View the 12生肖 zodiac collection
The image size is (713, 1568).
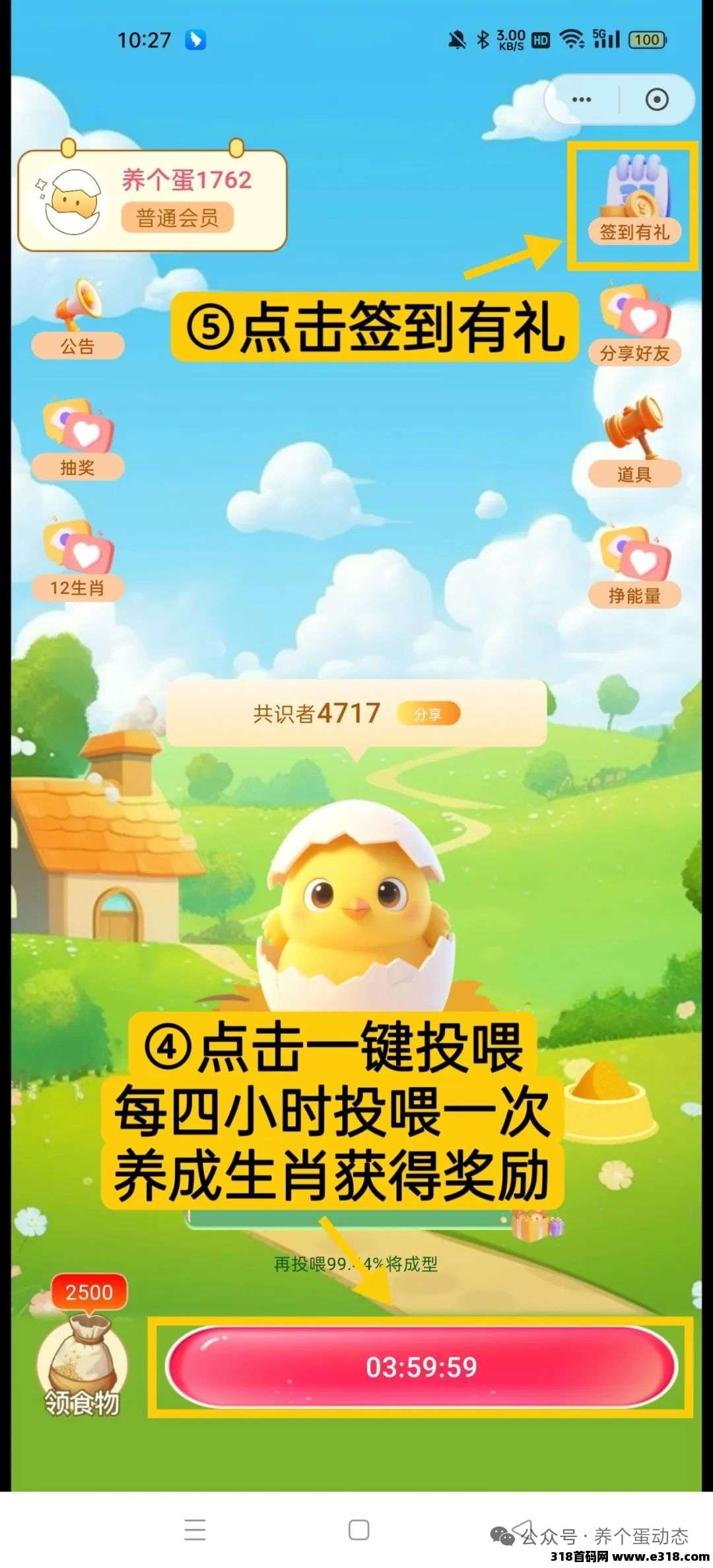click(x=78, y=561)
